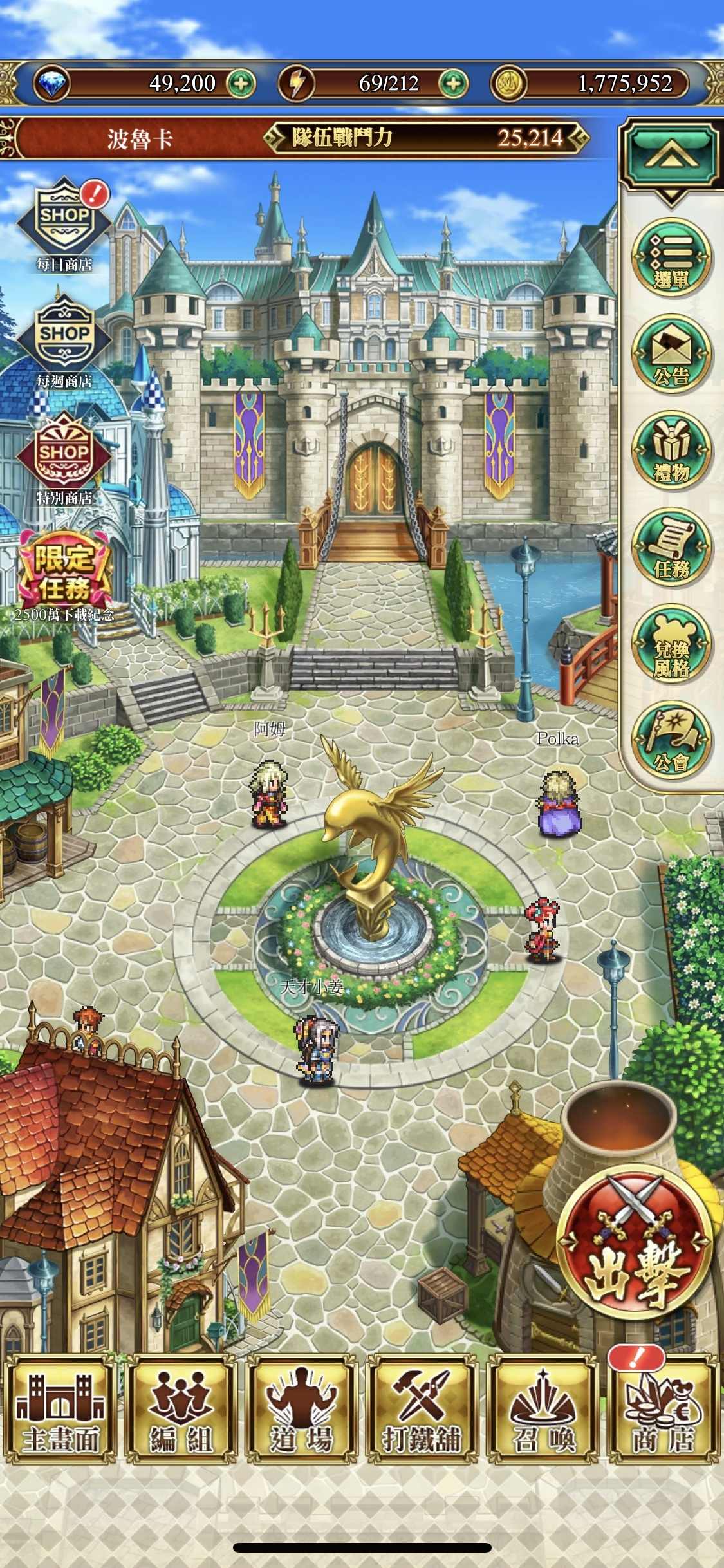Refill stamina using the plus button
The width and height of the screenshot is (724, 1568).
[x=454, y=83]
